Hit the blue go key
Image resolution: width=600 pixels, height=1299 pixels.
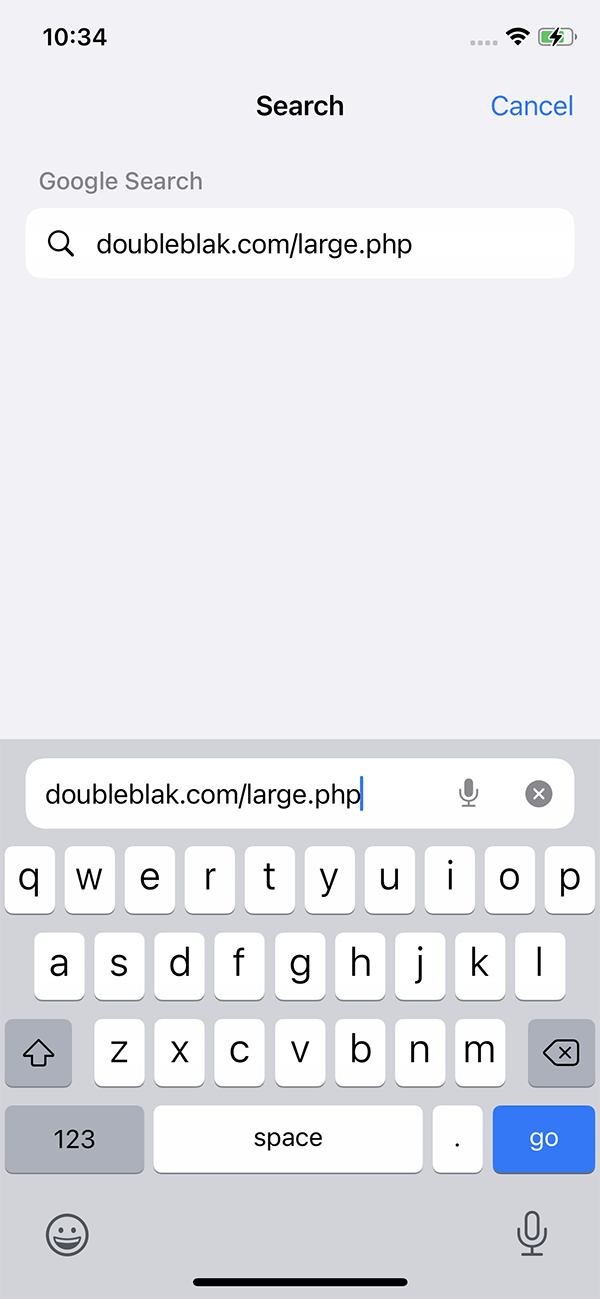[543, 1138]
